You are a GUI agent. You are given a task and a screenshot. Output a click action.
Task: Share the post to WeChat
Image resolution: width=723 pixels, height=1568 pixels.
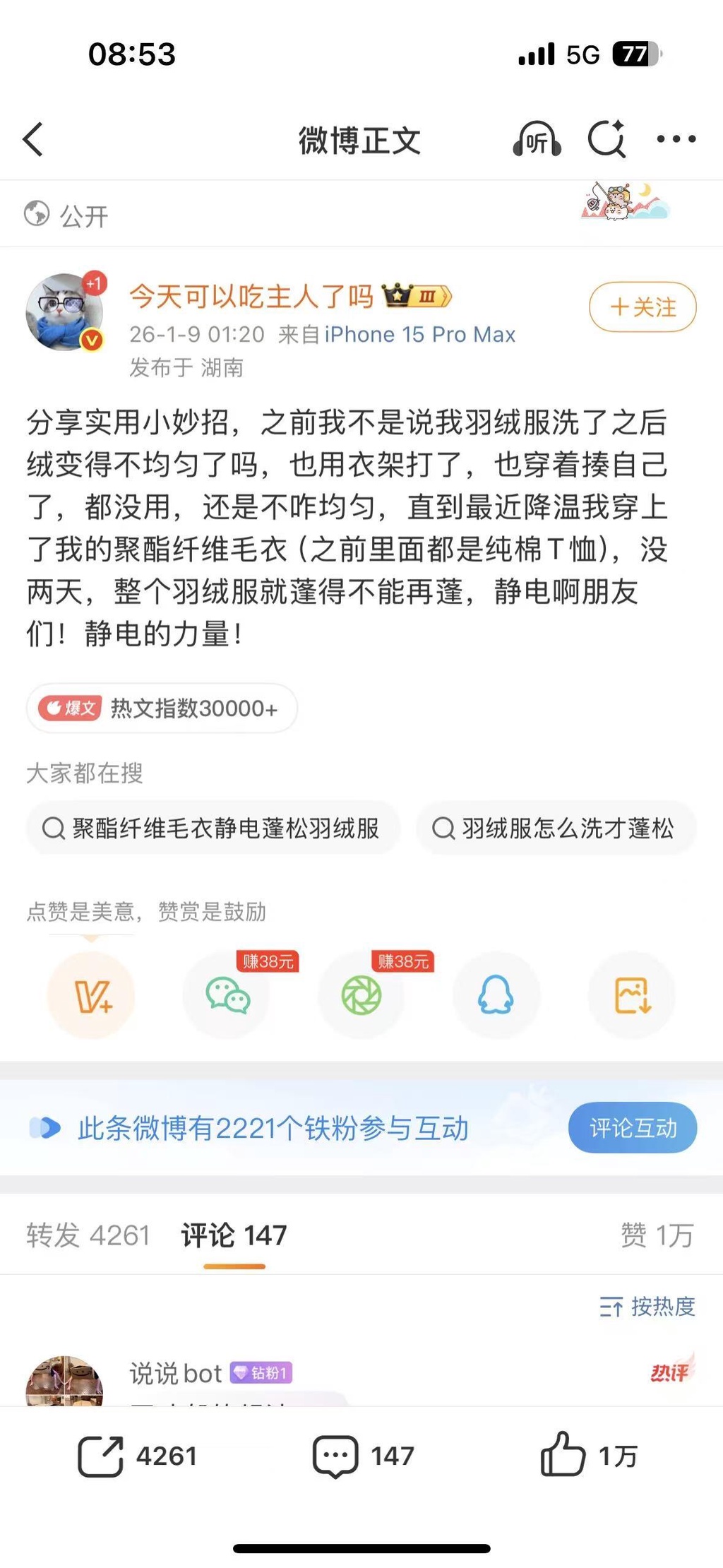tap(227, 995)
